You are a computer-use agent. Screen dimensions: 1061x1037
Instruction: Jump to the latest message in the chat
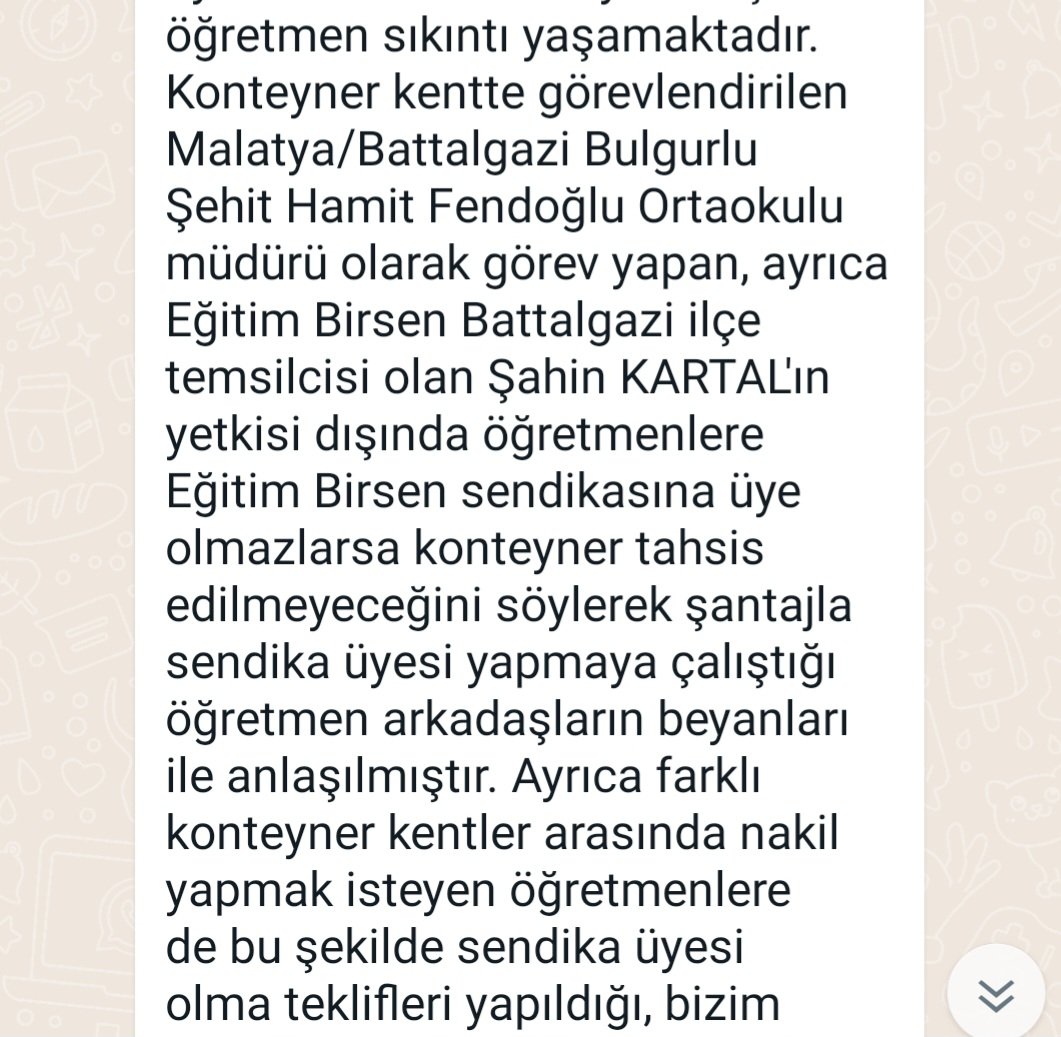[996, 993]
